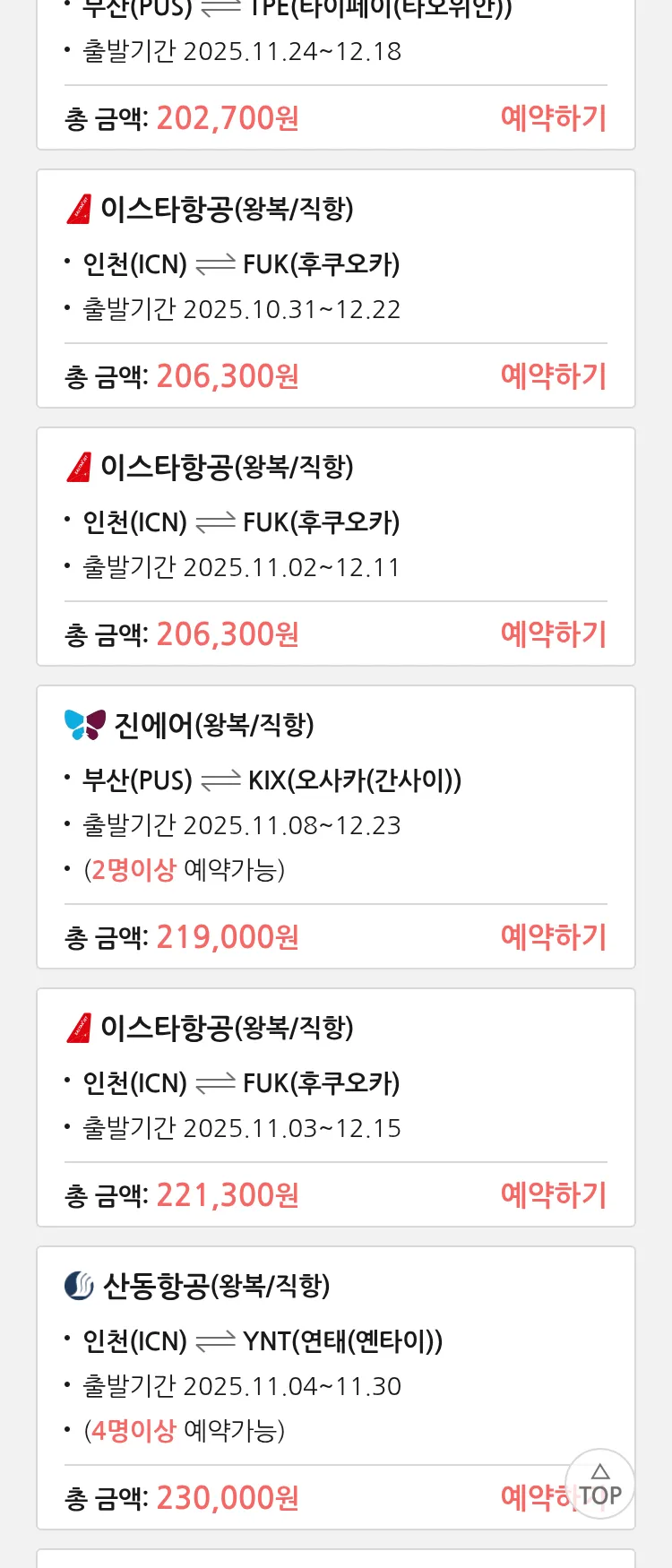Book the Fukuoka flight departing 2025.10.31~12.22
The width and height of the screenshot is (672, 1568).
(x=553, y=376)
